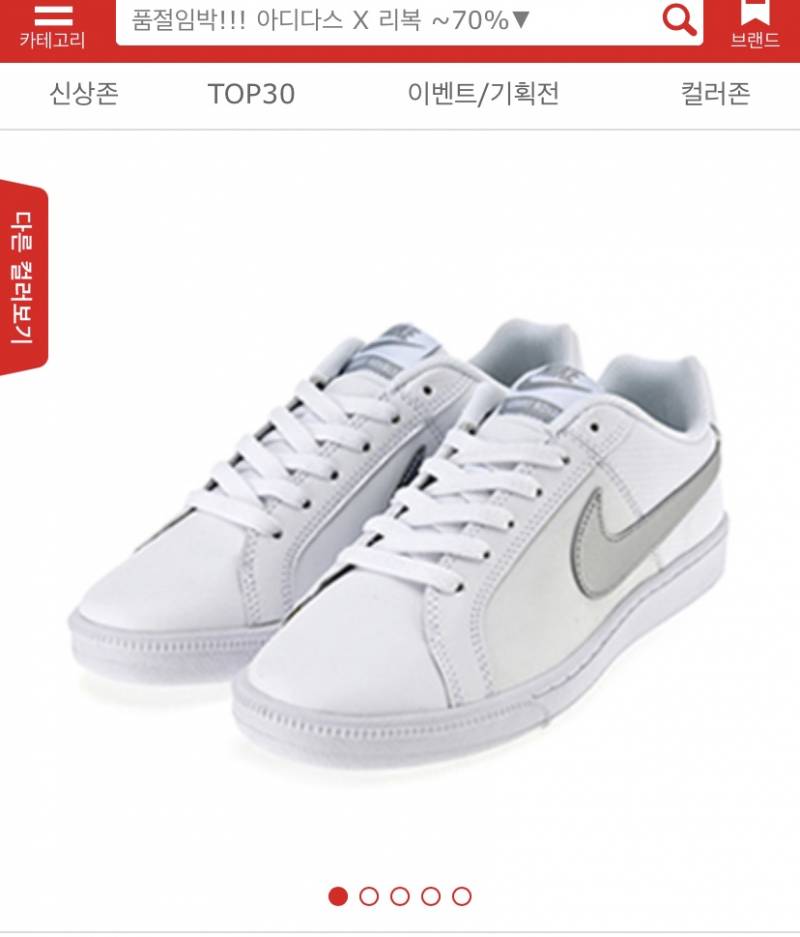Open the 다른 컬러보기 side tab
800x937 pixels.
tap(23, 277)
